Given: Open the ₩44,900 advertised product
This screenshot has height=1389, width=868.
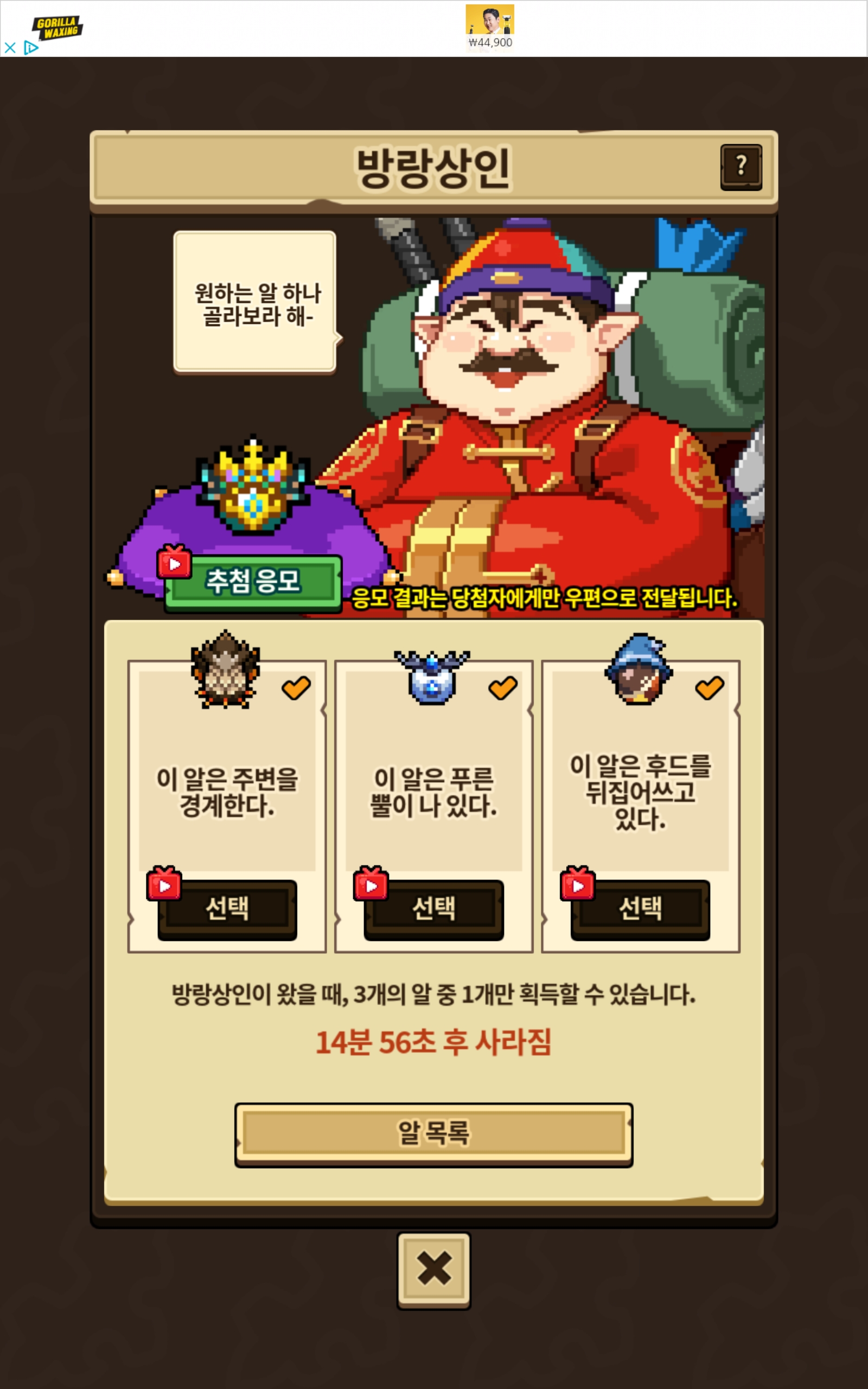Looking at the screenshot, I should [x=490, y=28].
